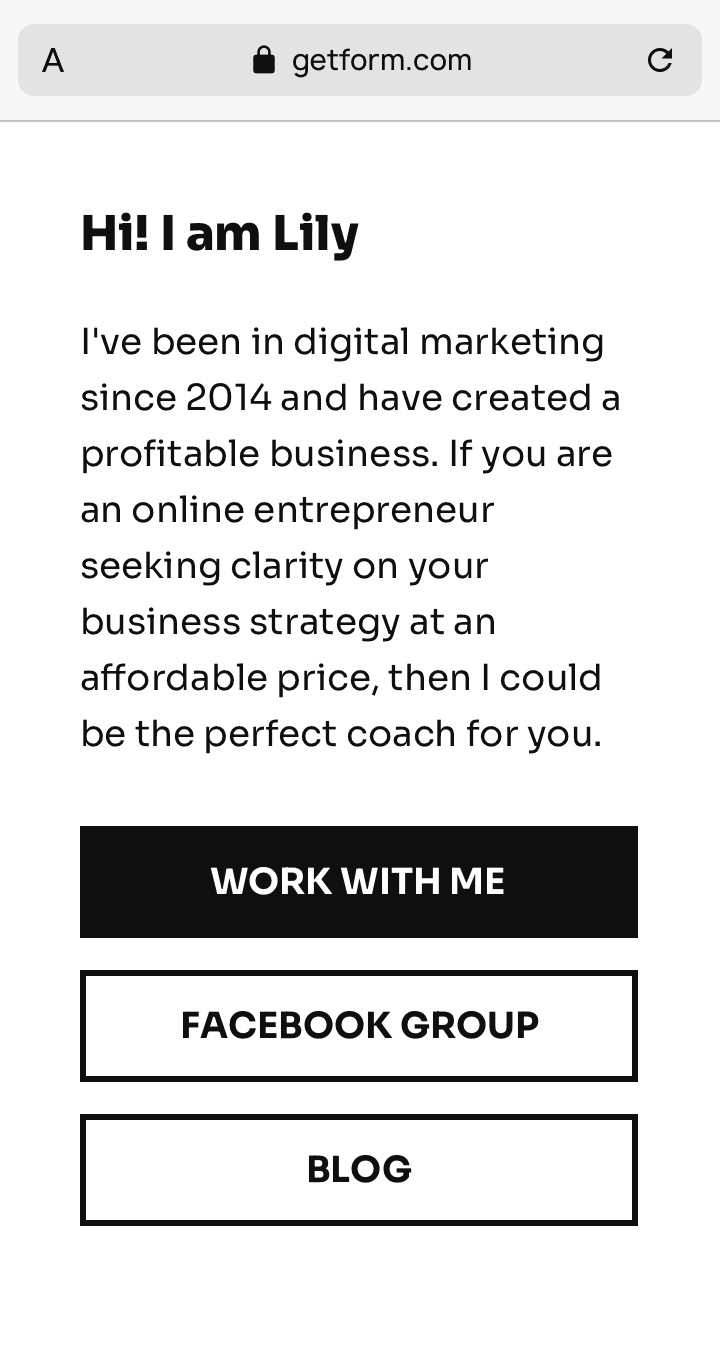The image size is (720, 1360).
Task: Reload the page in the browser
Action: coord(660,61)
